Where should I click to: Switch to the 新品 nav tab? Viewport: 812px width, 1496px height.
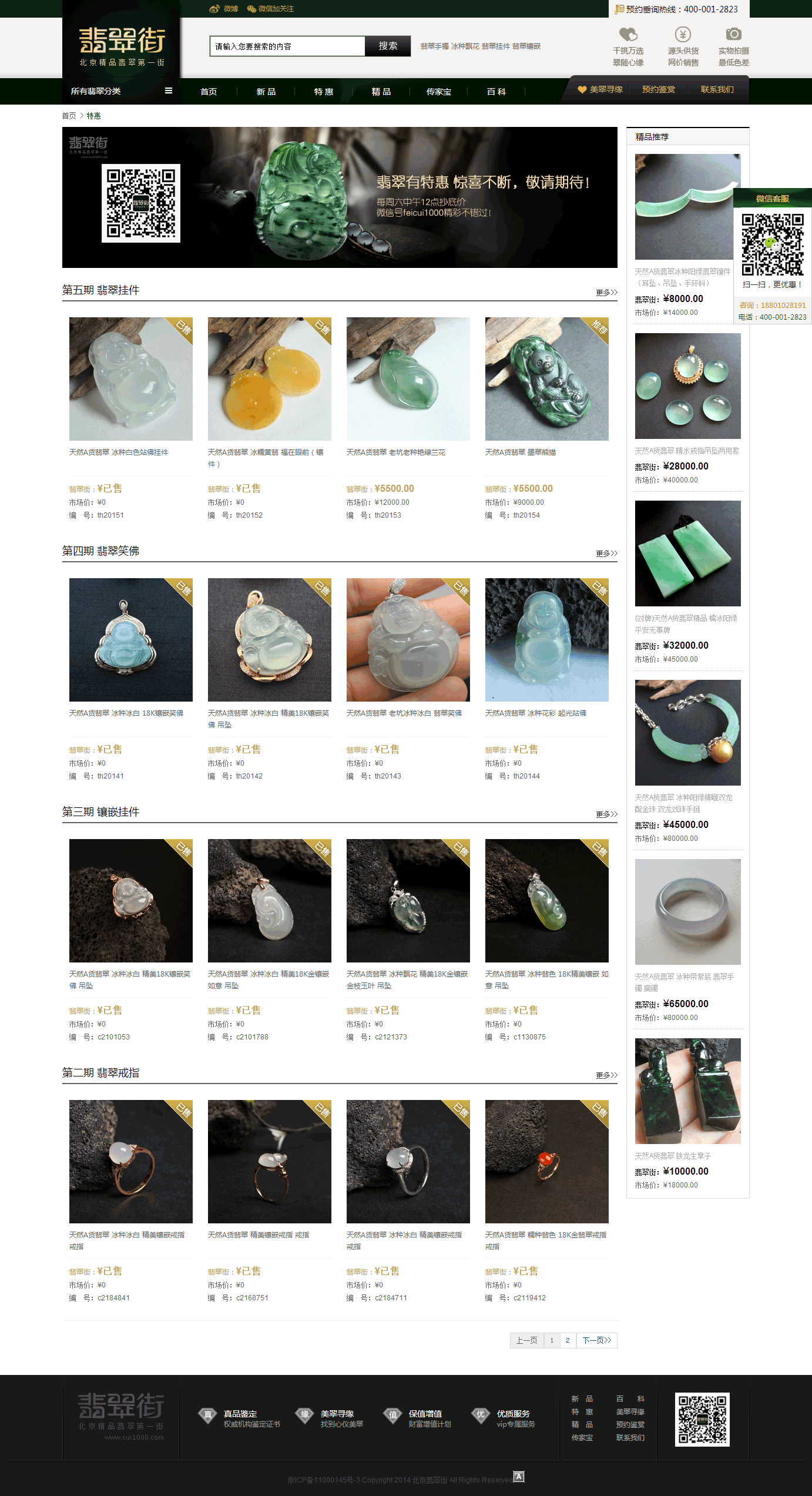[x=266, y=92]
